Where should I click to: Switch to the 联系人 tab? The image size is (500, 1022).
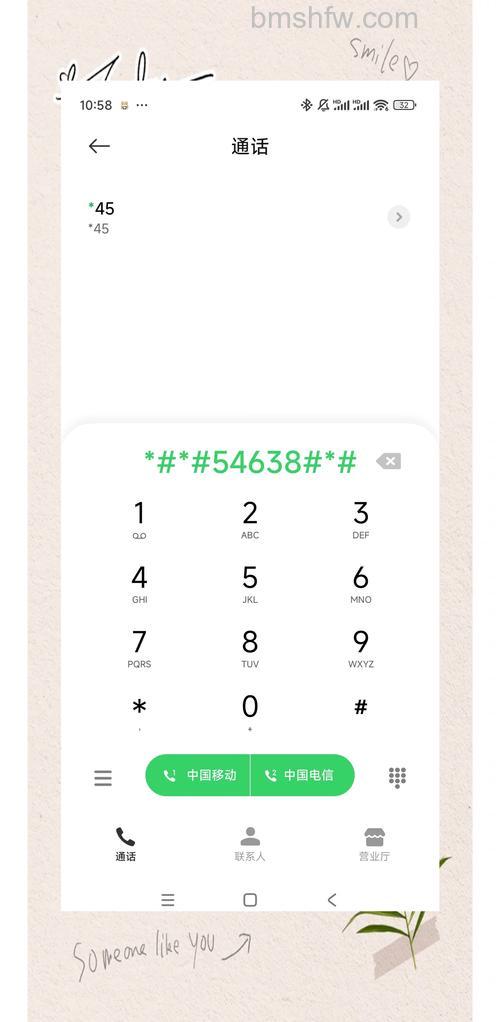click(x=250, y=844)
